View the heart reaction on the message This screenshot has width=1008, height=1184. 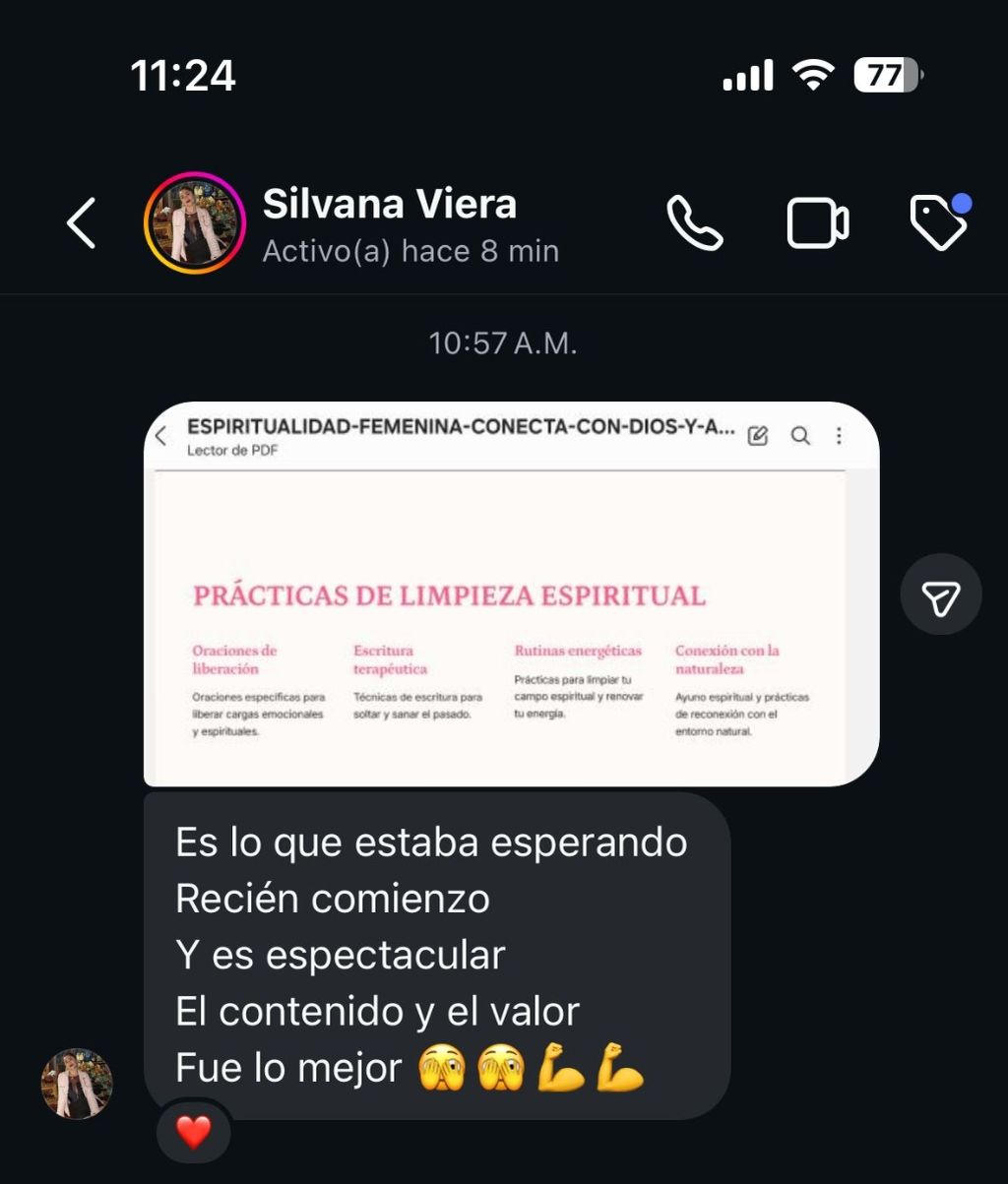tap(193, 1133)
